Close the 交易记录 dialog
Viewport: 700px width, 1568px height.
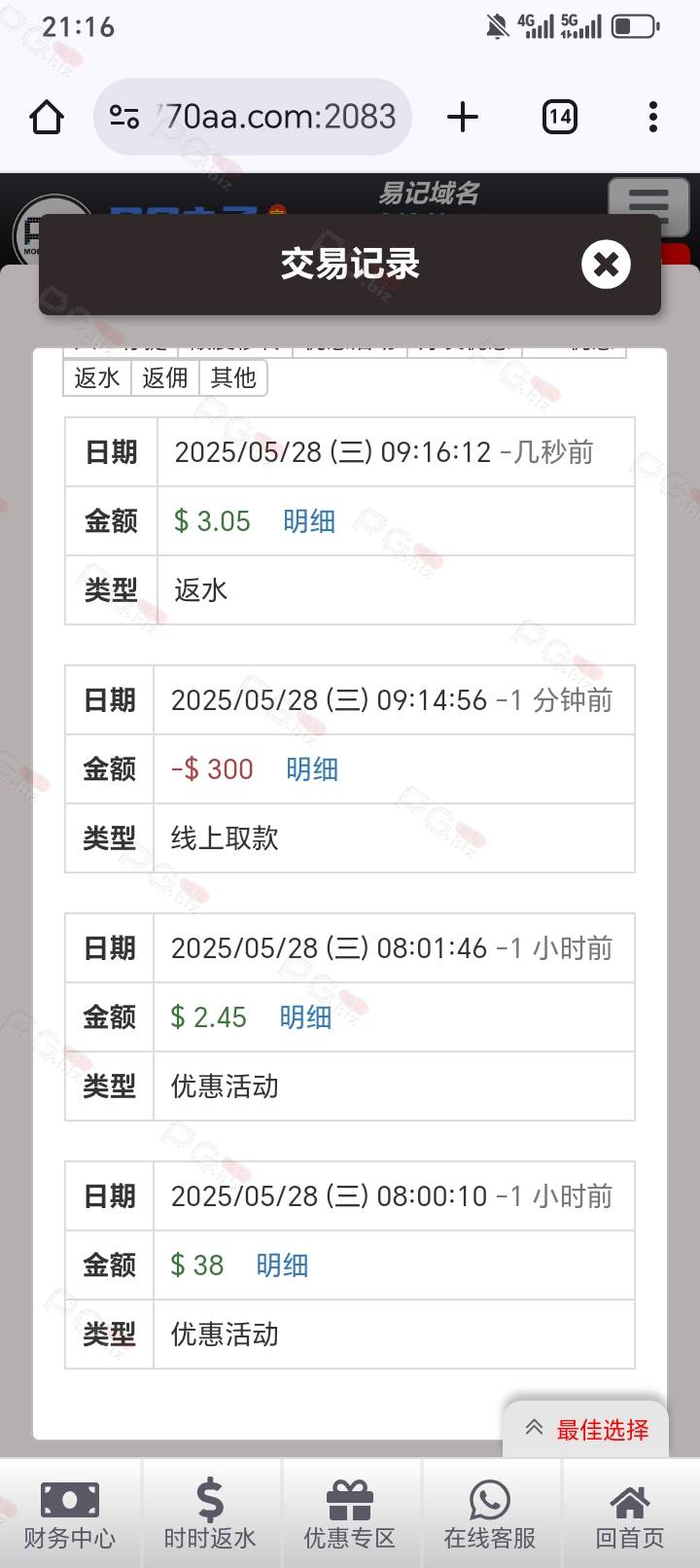pyautogui.click(x=606, y=264)
